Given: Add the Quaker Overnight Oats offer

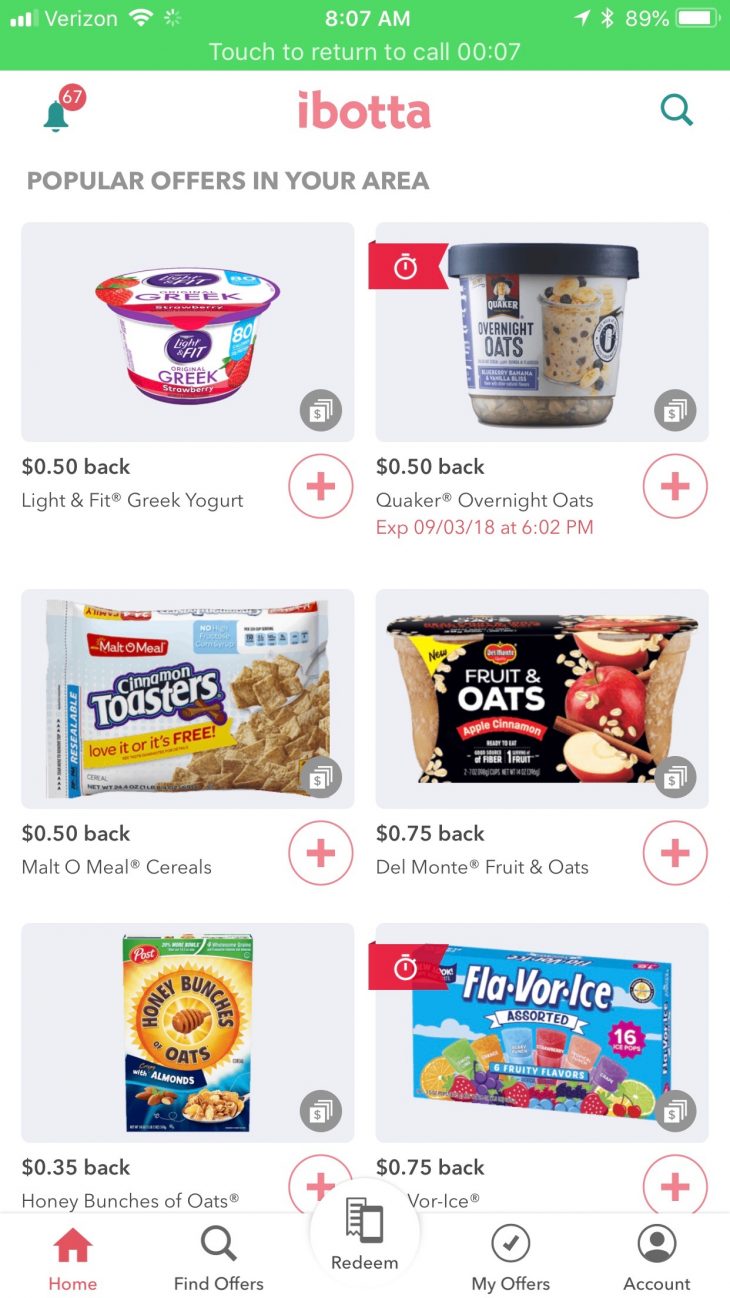Looking at the screenshot, I should click(x=675, y=487).
